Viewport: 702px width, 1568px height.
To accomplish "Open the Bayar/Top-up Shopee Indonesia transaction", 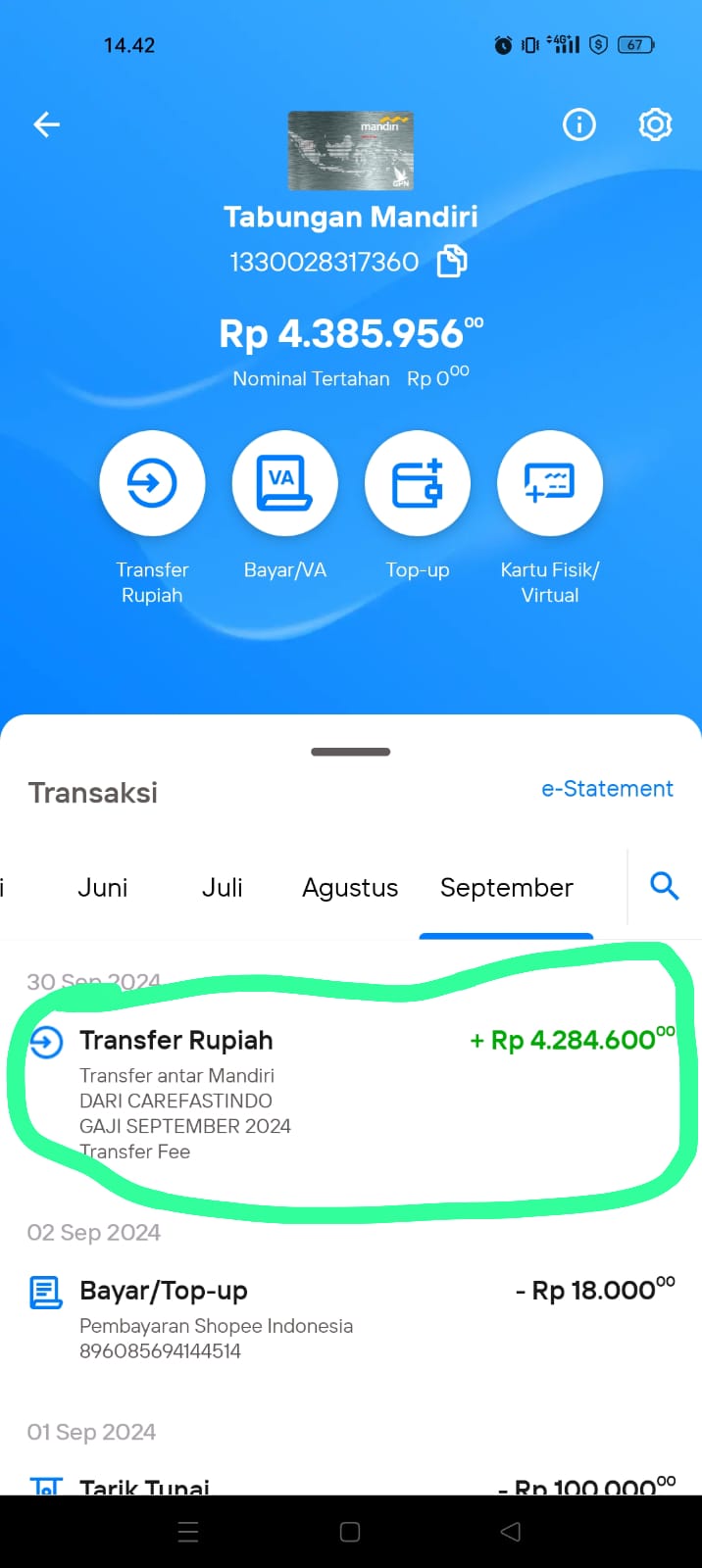I will click(351, 1319).
